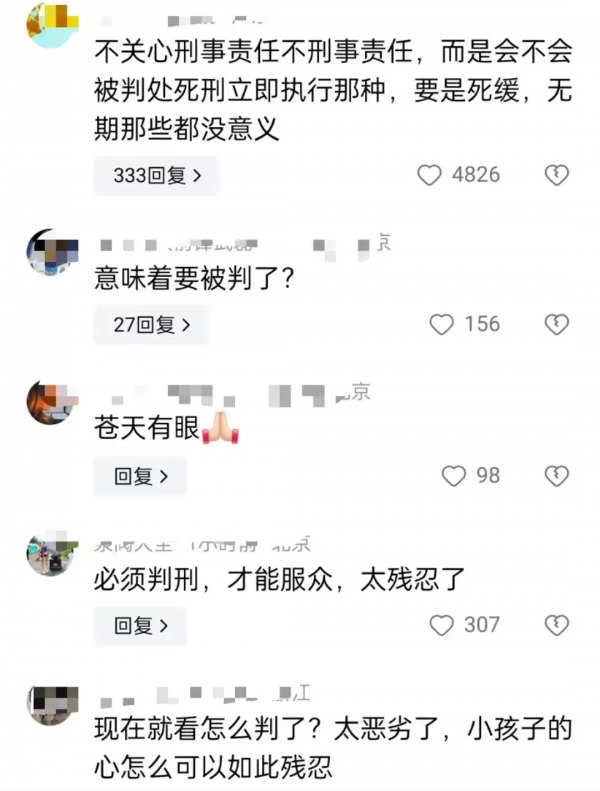
Task: Open avatar of 意味着要被判了 commenter
Action: coord(51,252)
